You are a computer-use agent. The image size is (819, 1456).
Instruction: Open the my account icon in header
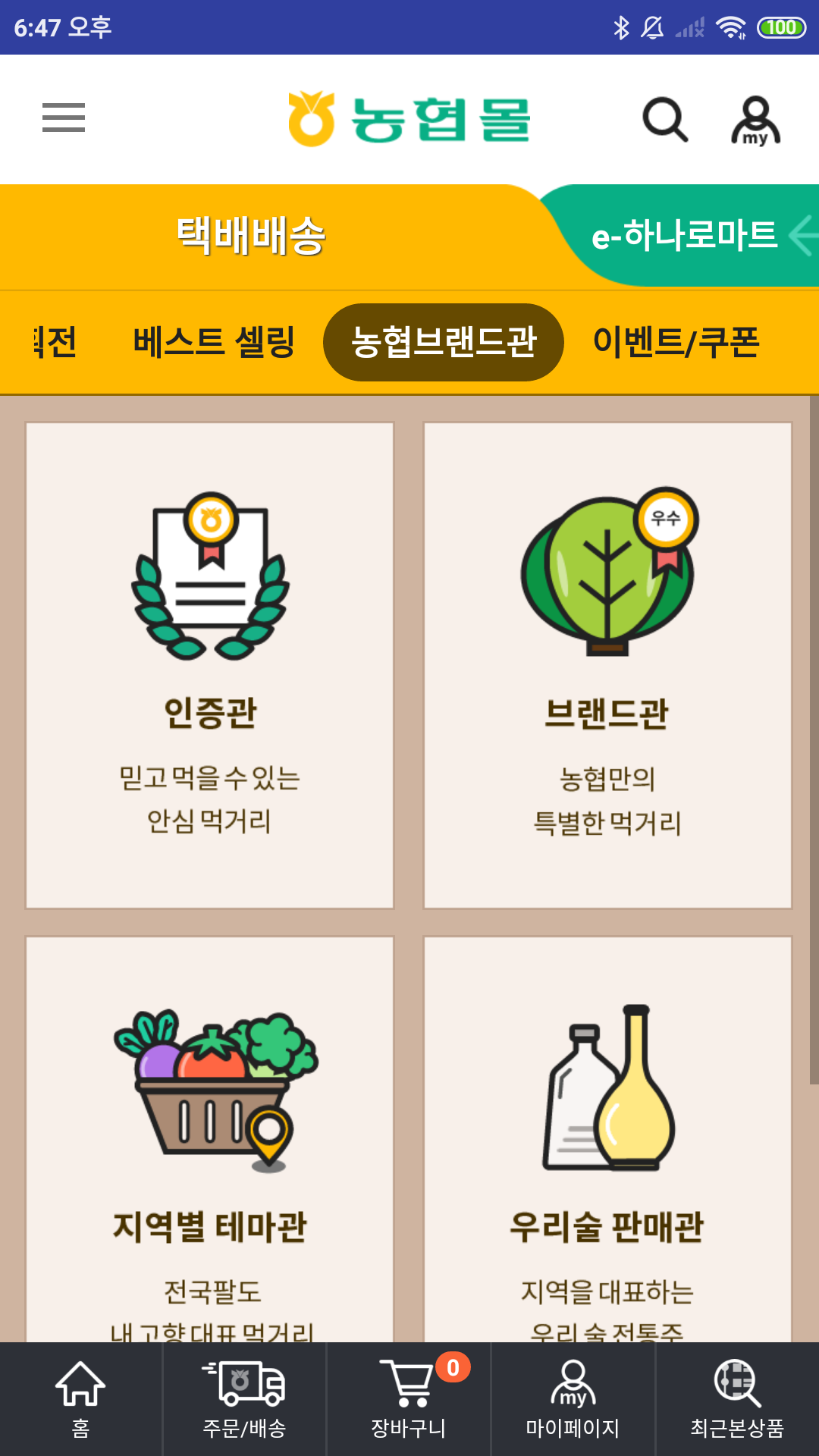click(x=755, y=120)
